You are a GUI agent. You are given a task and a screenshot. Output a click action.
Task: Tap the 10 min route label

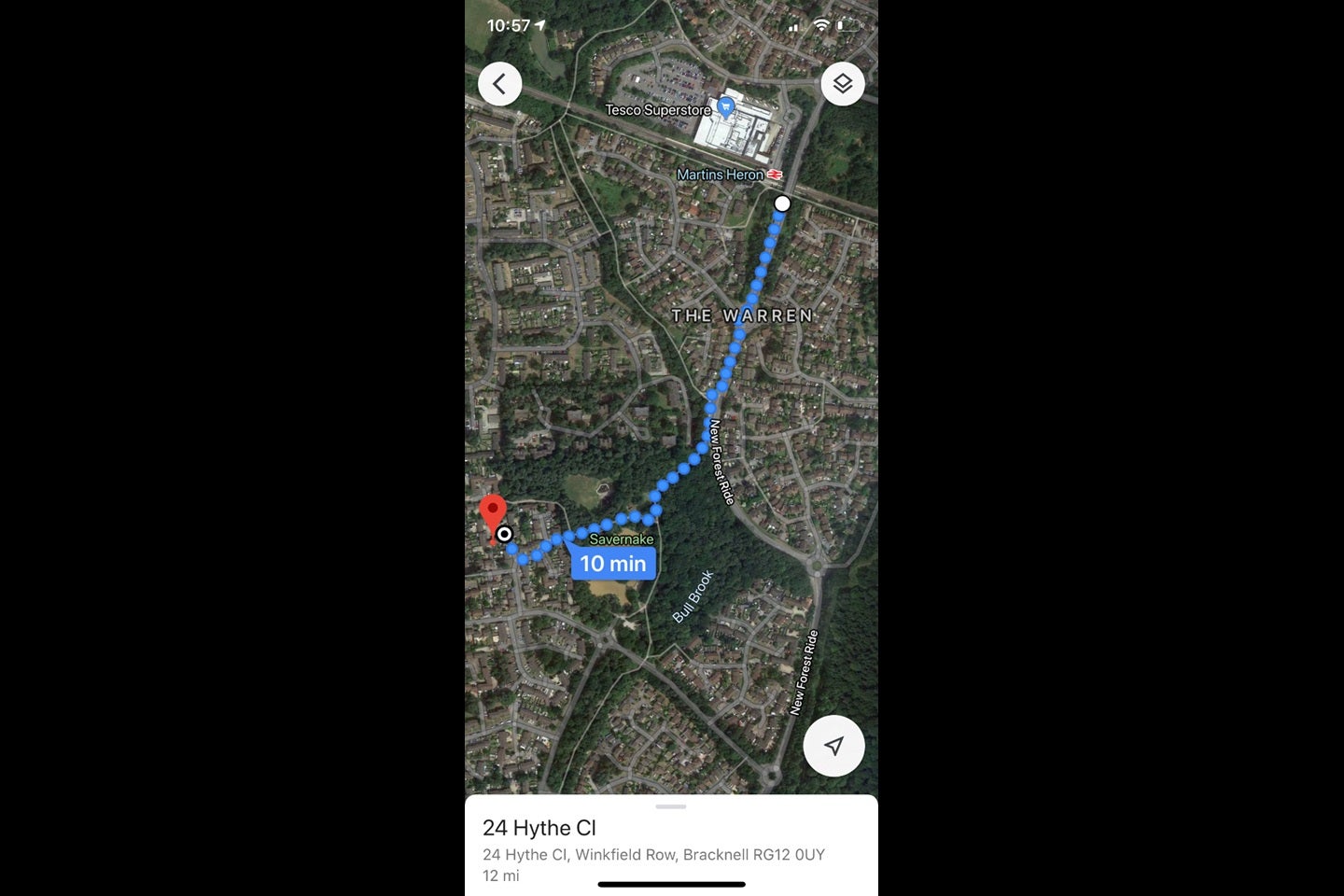(613, 563)
